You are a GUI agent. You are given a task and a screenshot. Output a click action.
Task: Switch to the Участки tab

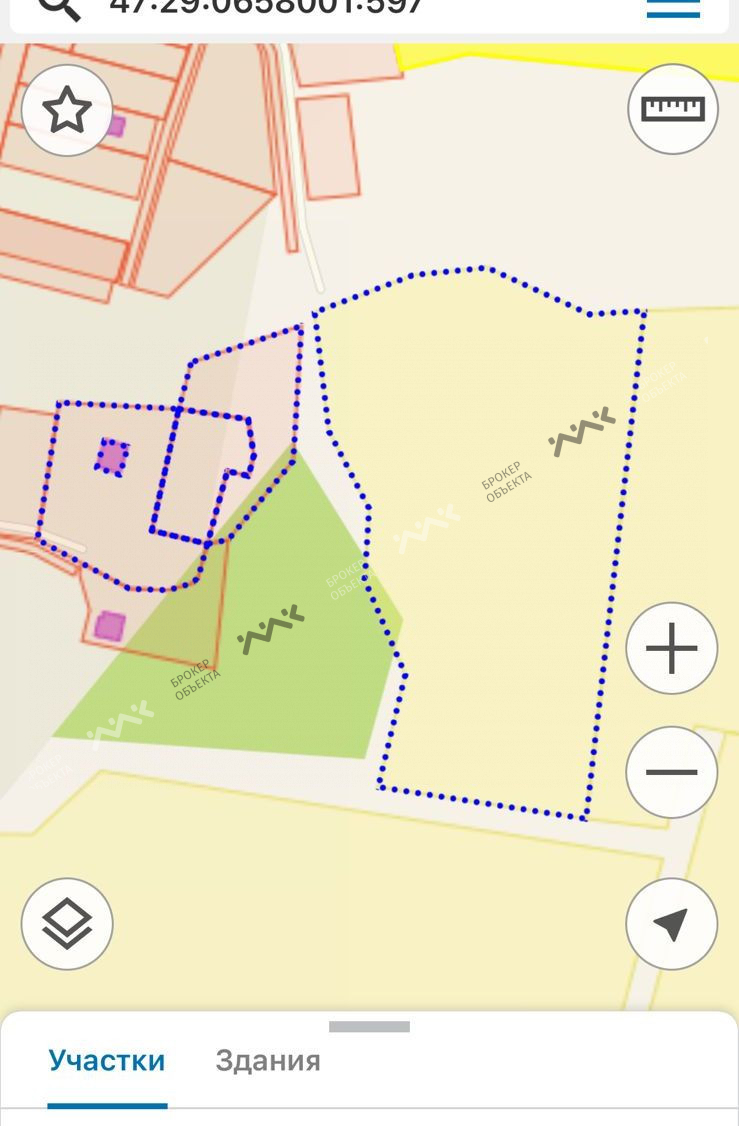click(107, 1061)
